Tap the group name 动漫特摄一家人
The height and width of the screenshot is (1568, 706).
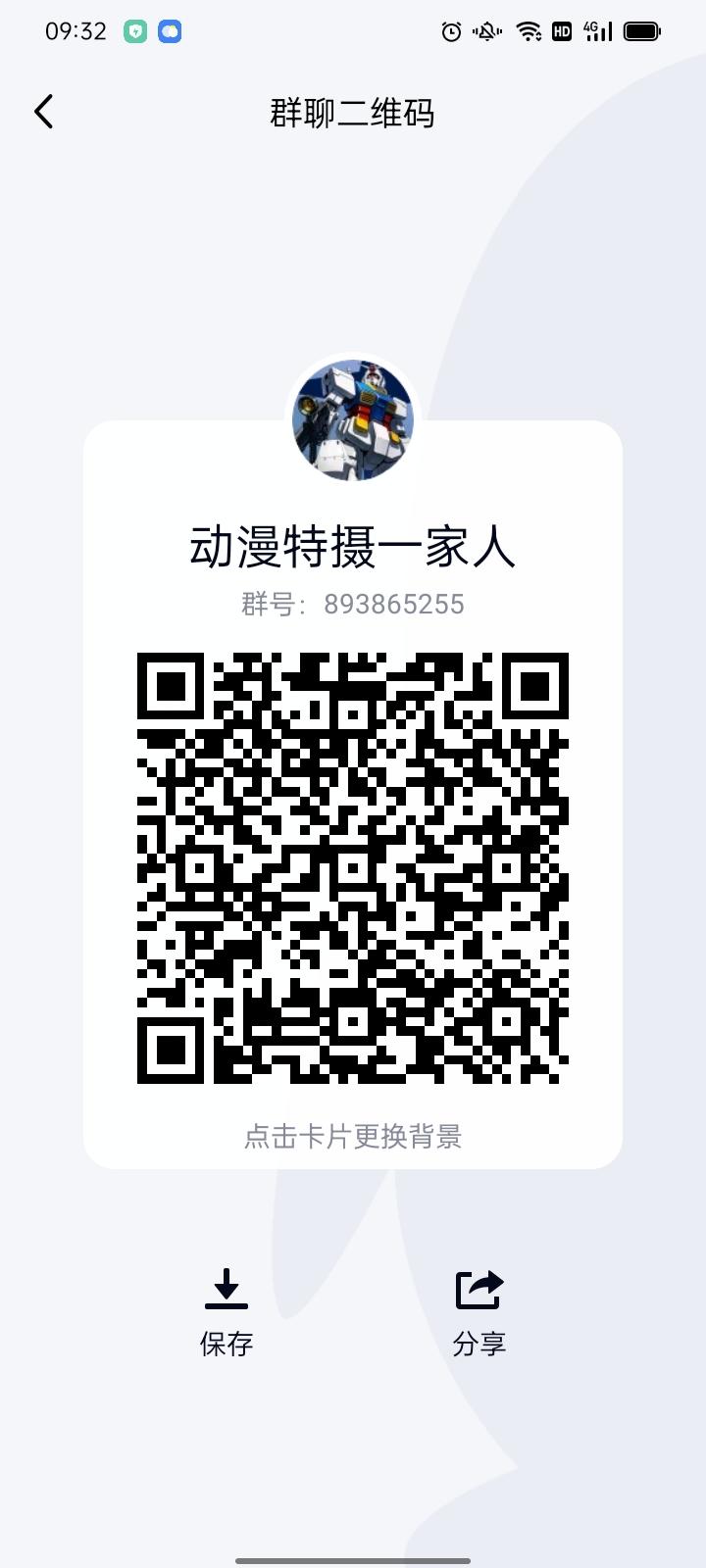[x=354, y=547]
